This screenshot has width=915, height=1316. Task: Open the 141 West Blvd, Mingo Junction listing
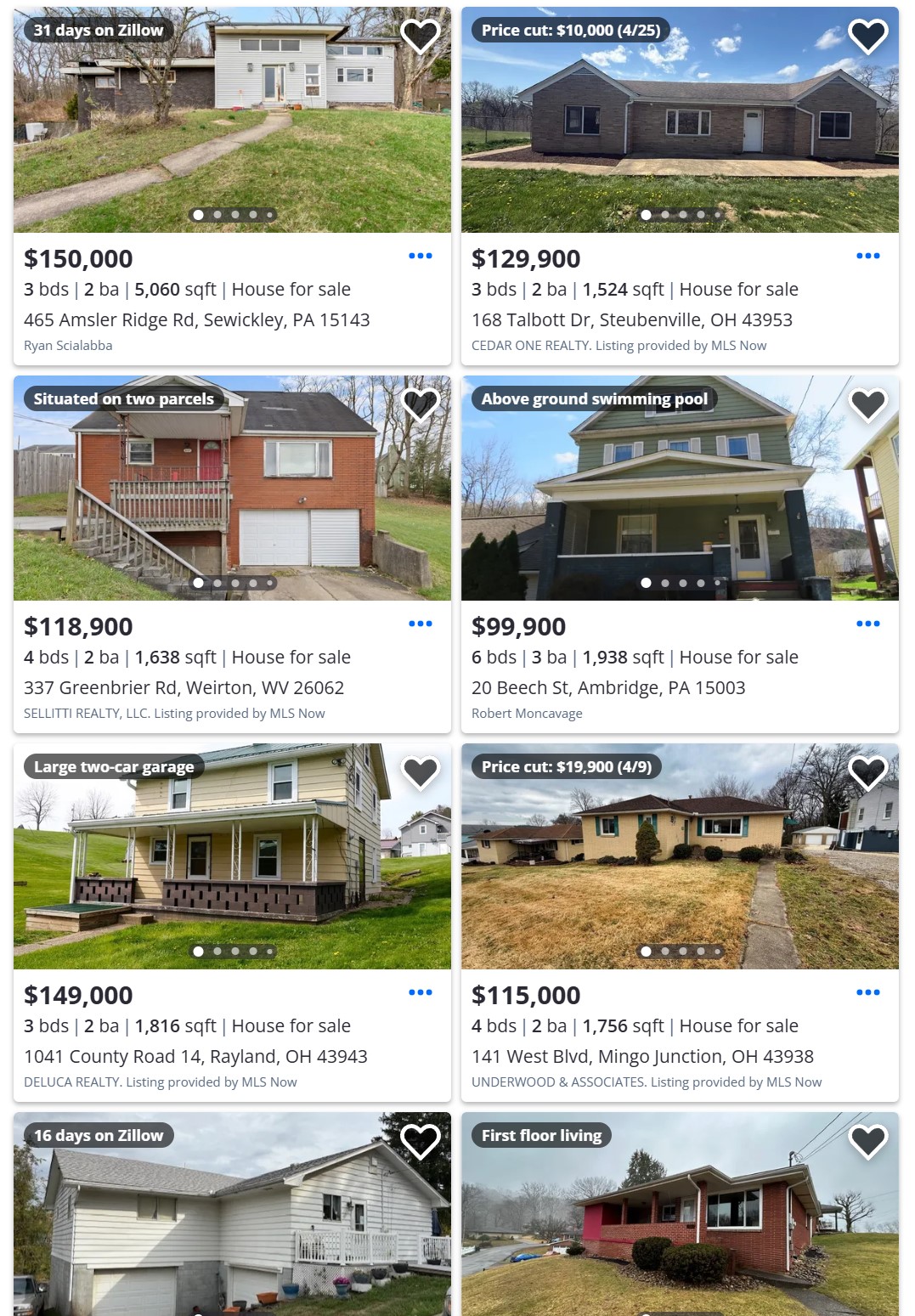coord(642,1057)
